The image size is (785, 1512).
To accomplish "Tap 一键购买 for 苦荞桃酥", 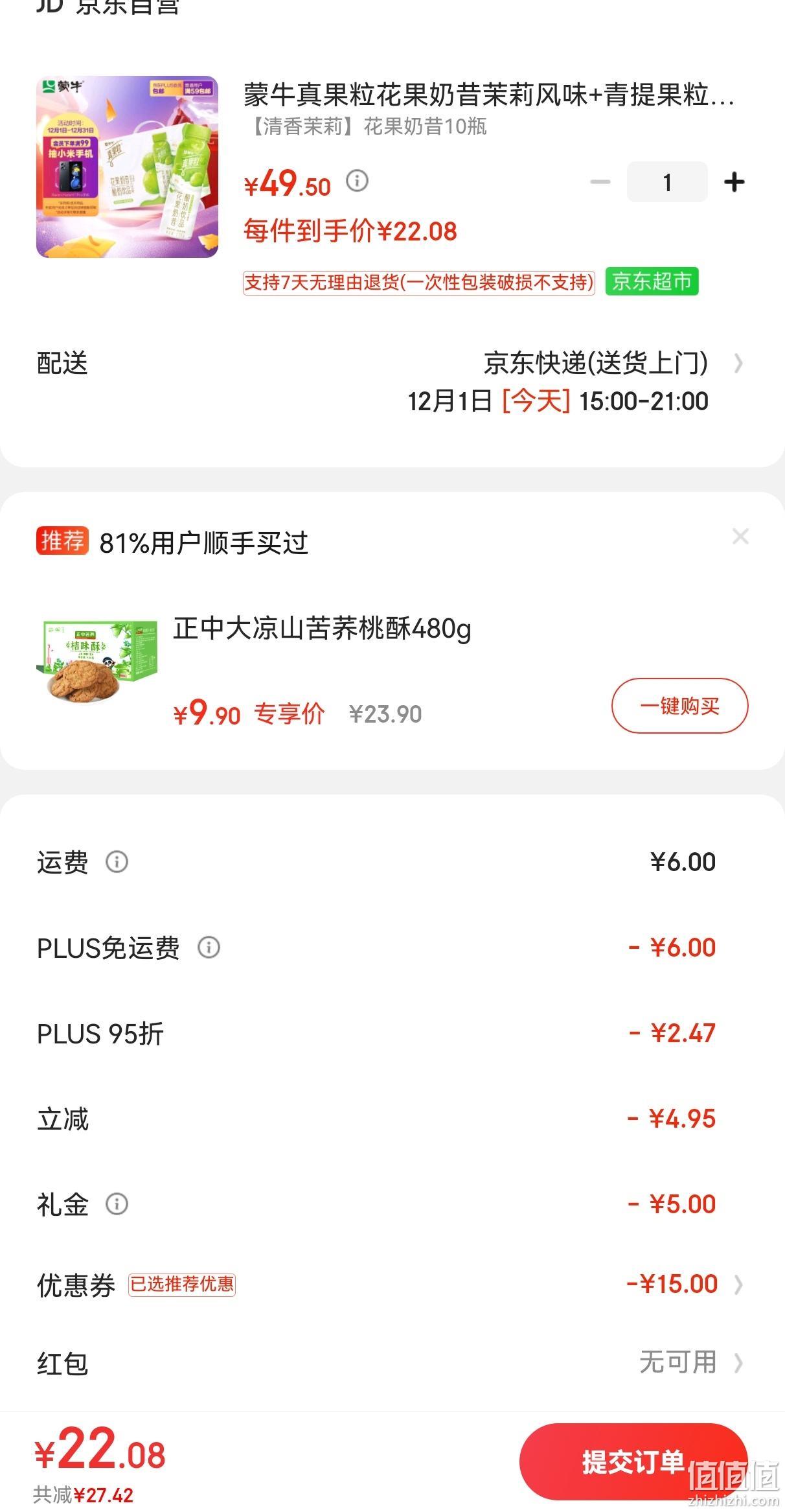I will tap(679, 706).
